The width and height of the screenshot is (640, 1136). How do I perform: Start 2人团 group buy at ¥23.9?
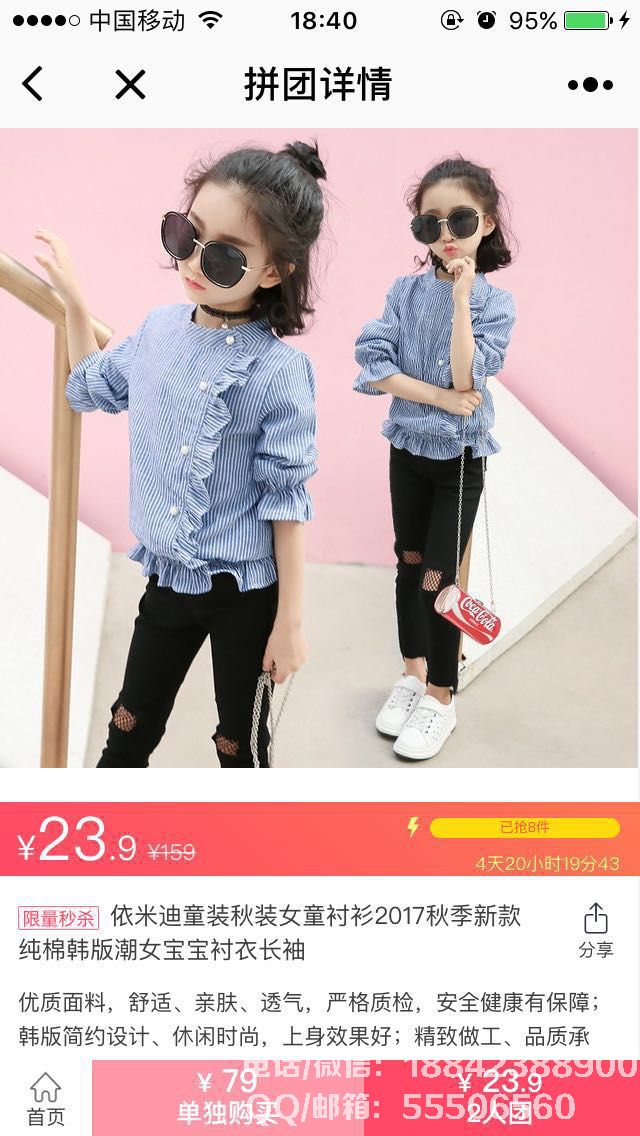pyautogui.click(x=502, y=1097)
